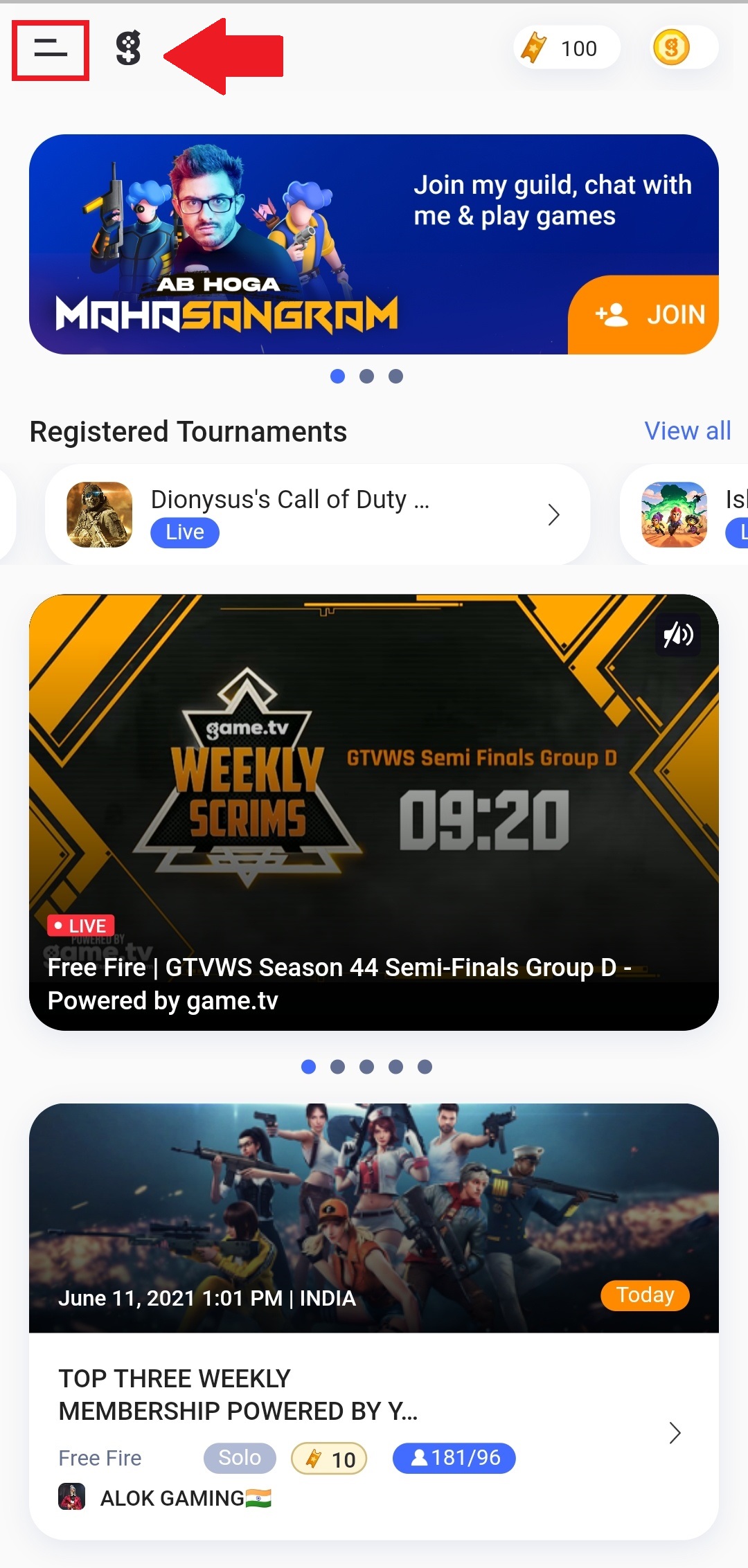Open the Brawl Stars tournament card
The width and height of the screenshot is (748, 1568).
tap(686, 514)
